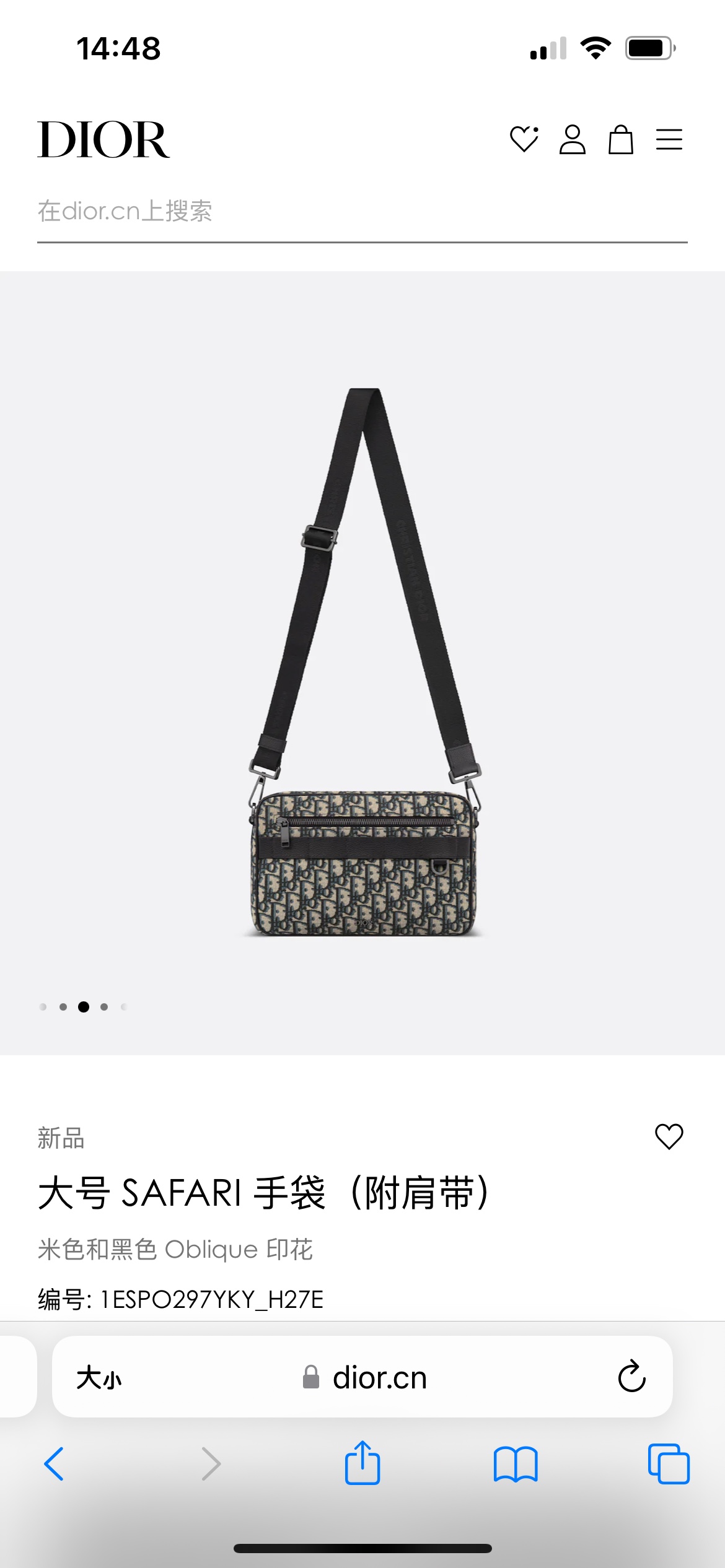Viewport: 725px width, 1568px height.
Task: Tap the dior.cn search field
Action: click(x=362, y=212)
